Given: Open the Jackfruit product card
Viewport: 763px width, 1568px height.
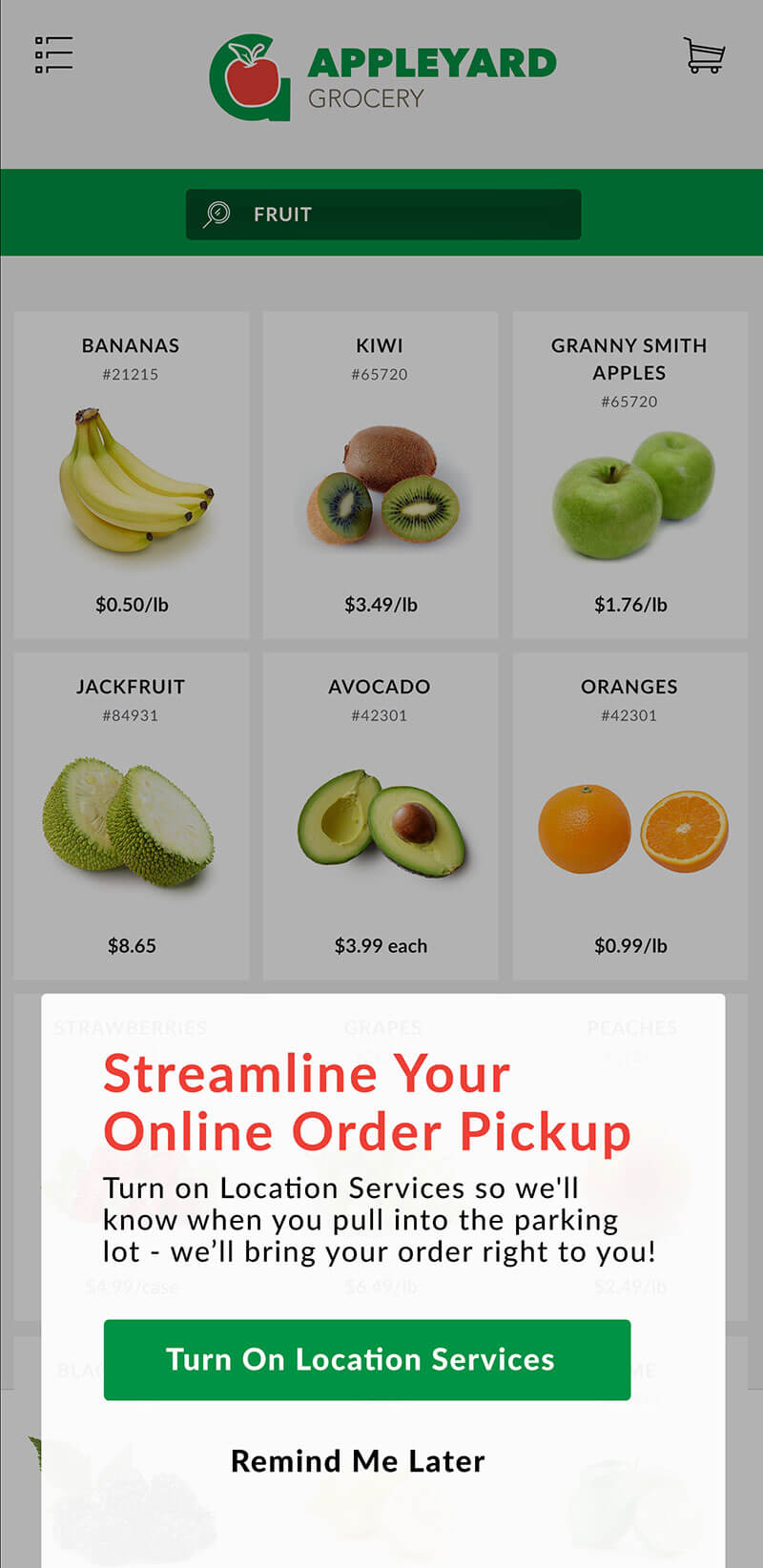Looking at the screenshot, I should point(132,816).
